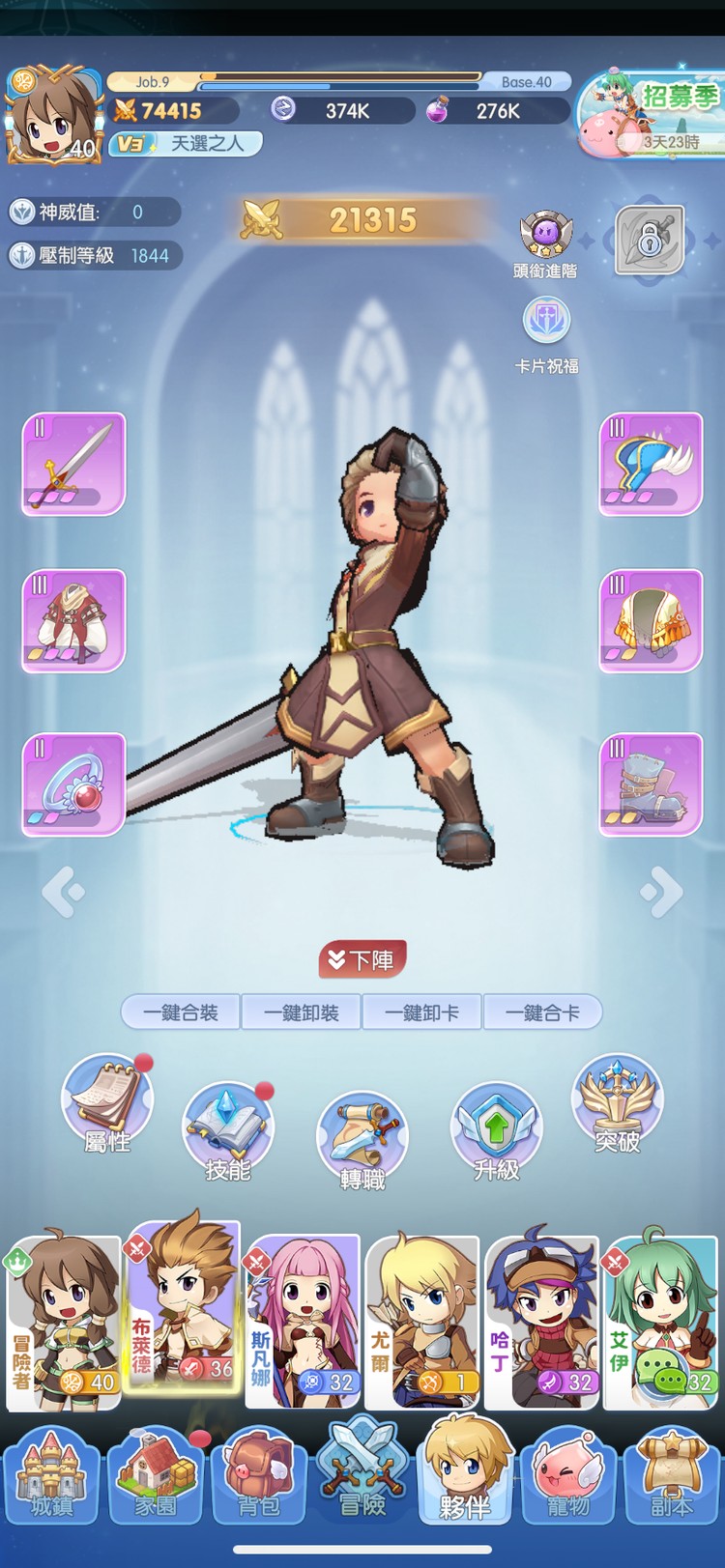Select partner 斯凡娜
This screenshot has height=1568, width=725.
[304, 1322]
